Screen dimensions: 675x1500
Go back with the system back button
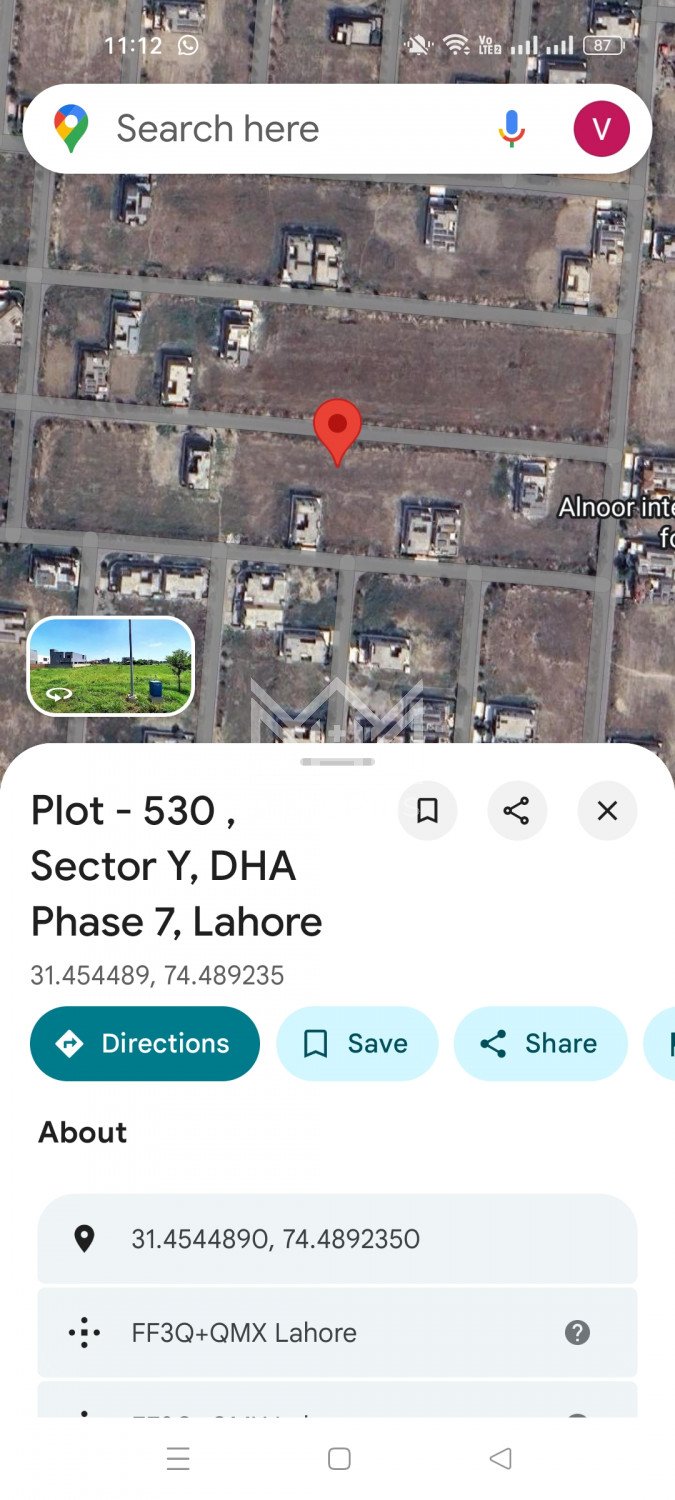pos(501,1459)
